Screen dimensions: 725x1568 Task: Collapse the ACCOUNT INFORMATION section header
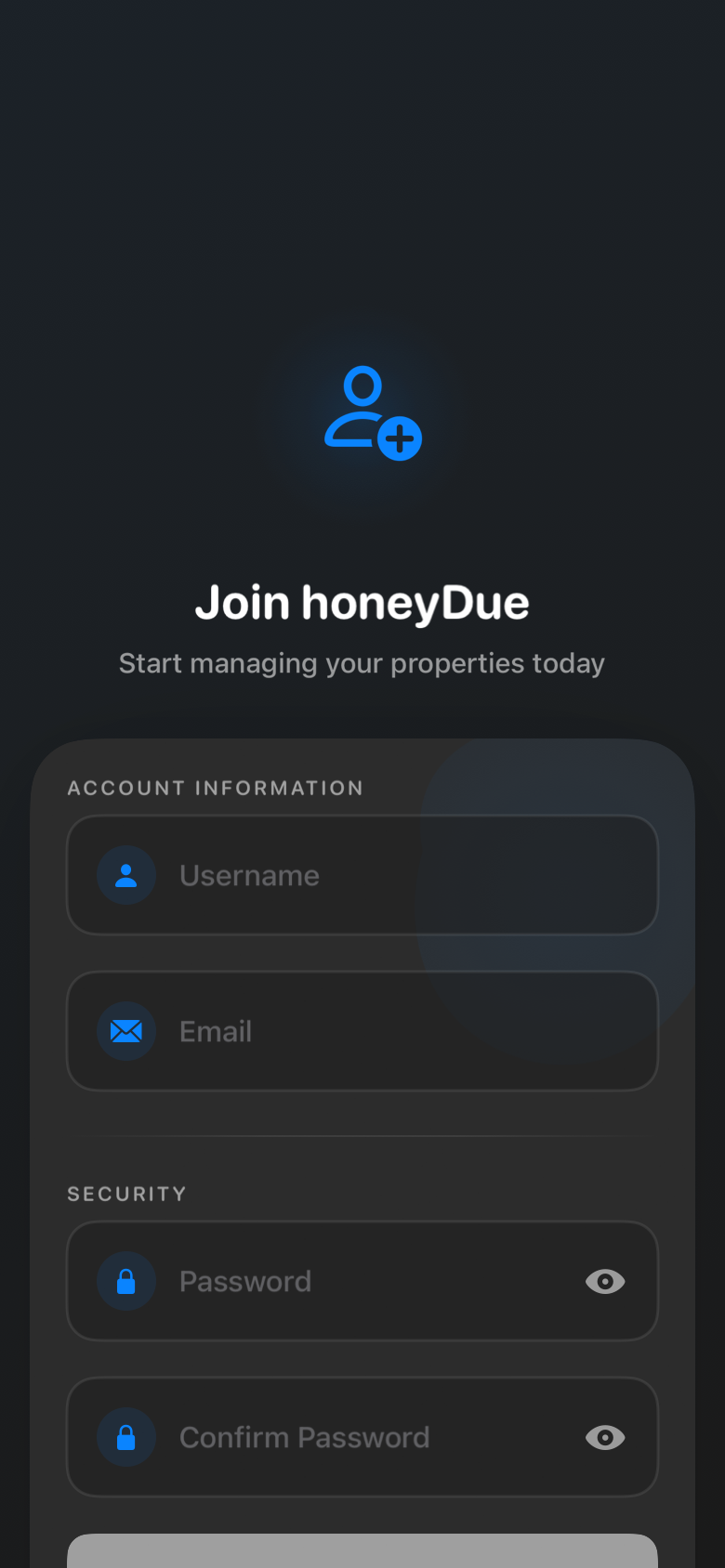(x=215, y=788)
